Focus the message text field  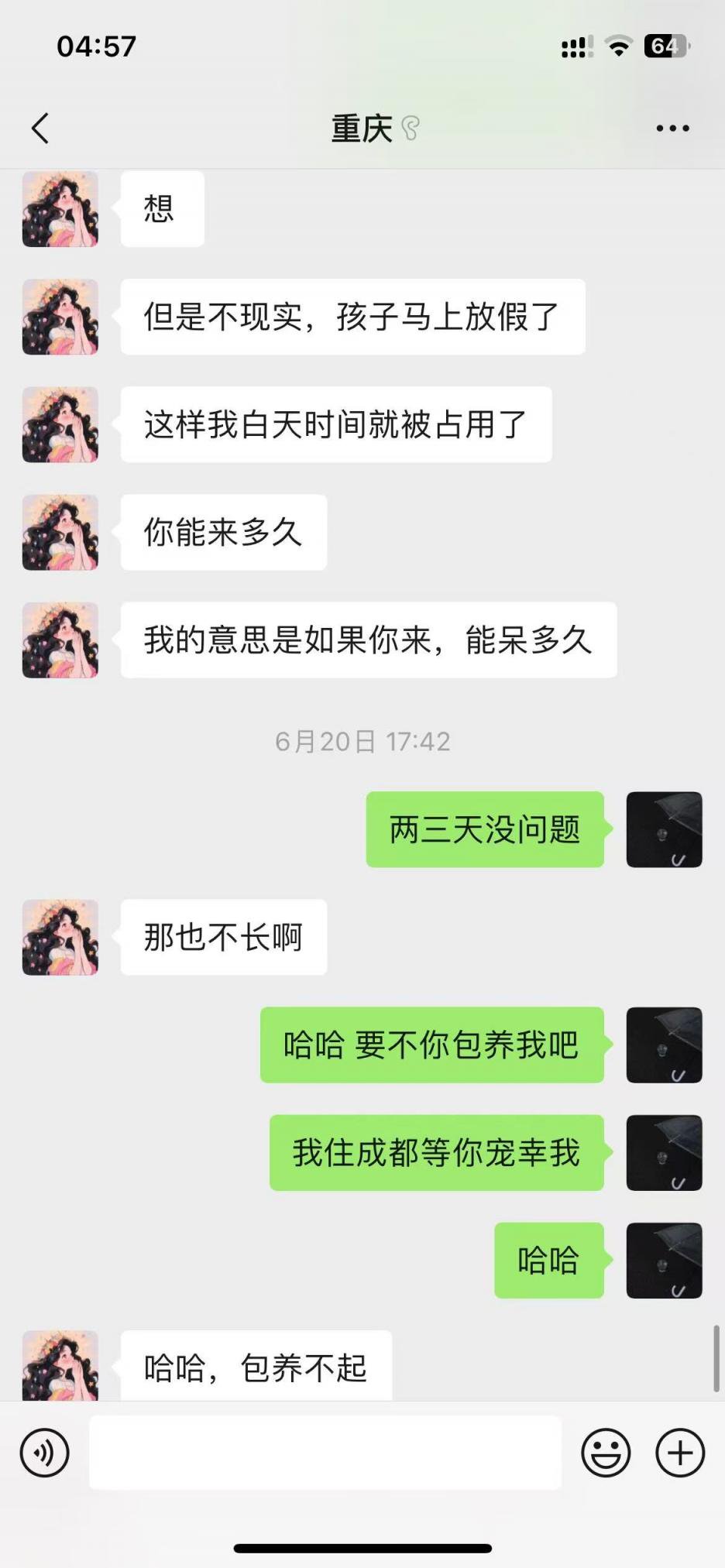325,1453
